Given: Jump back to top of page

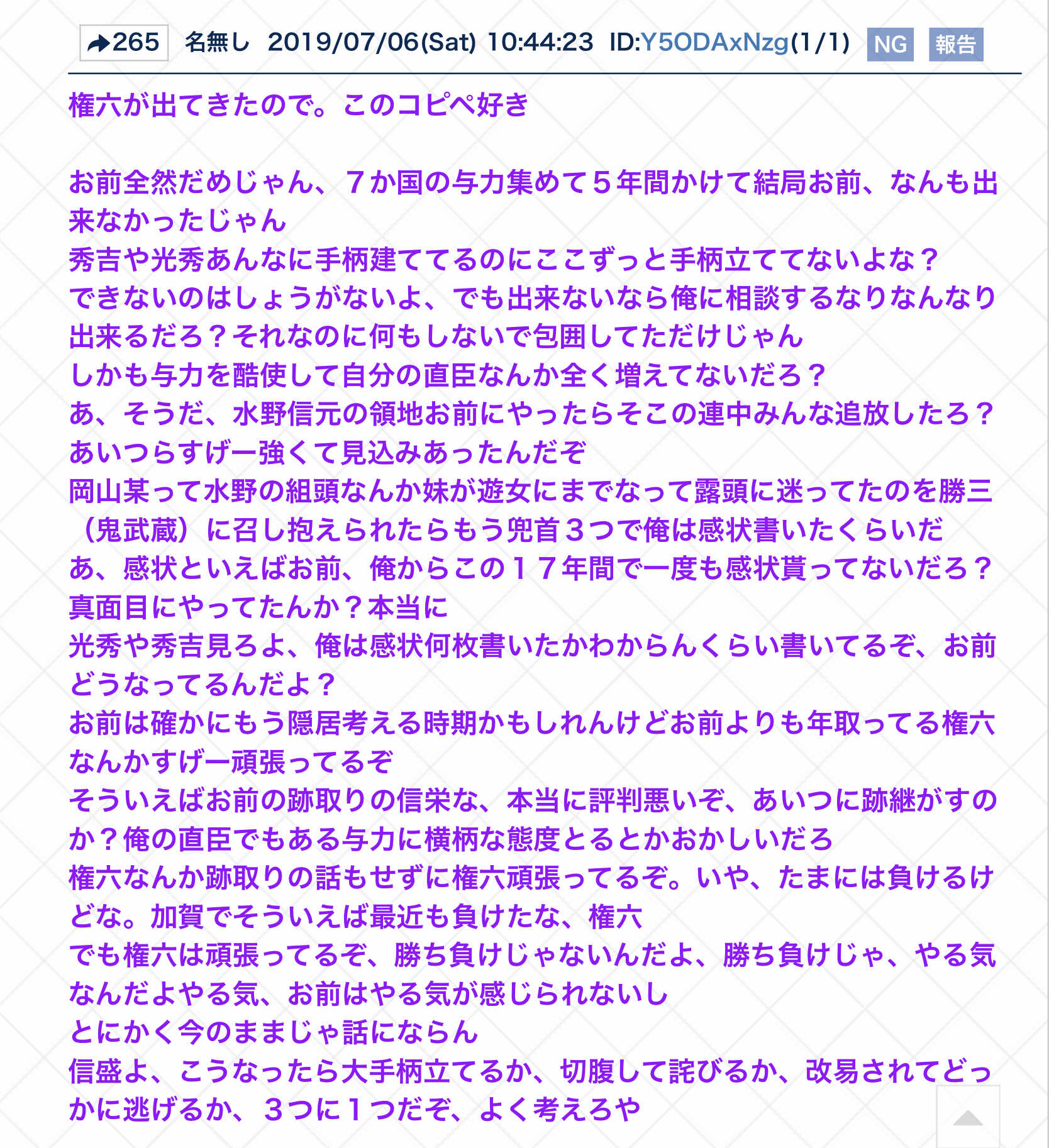Looking at the screenshot, I should [x=968, y=1117].
